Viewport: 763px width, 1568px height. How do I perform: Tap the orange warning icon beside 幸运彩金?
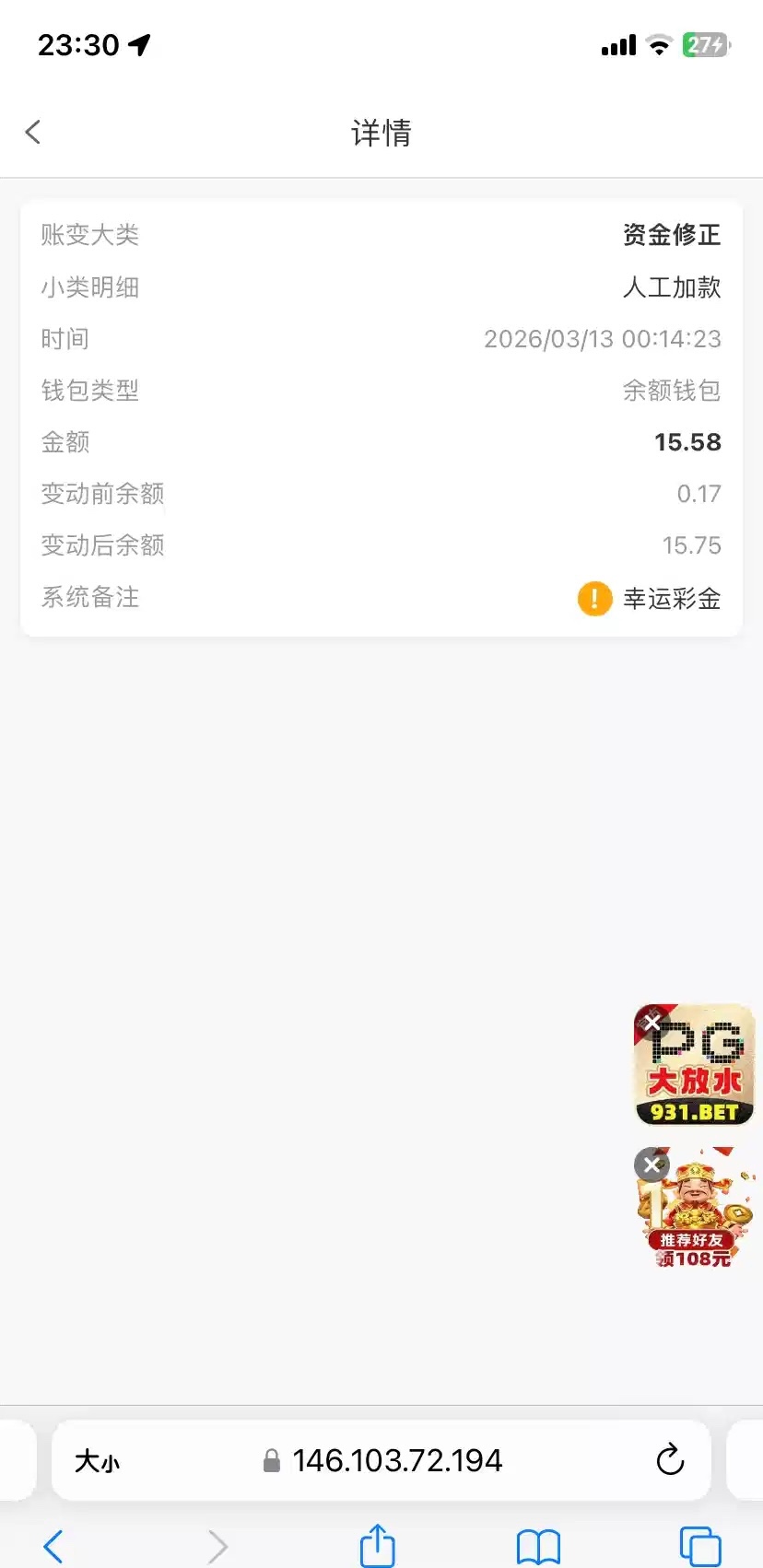click(594, 599)
